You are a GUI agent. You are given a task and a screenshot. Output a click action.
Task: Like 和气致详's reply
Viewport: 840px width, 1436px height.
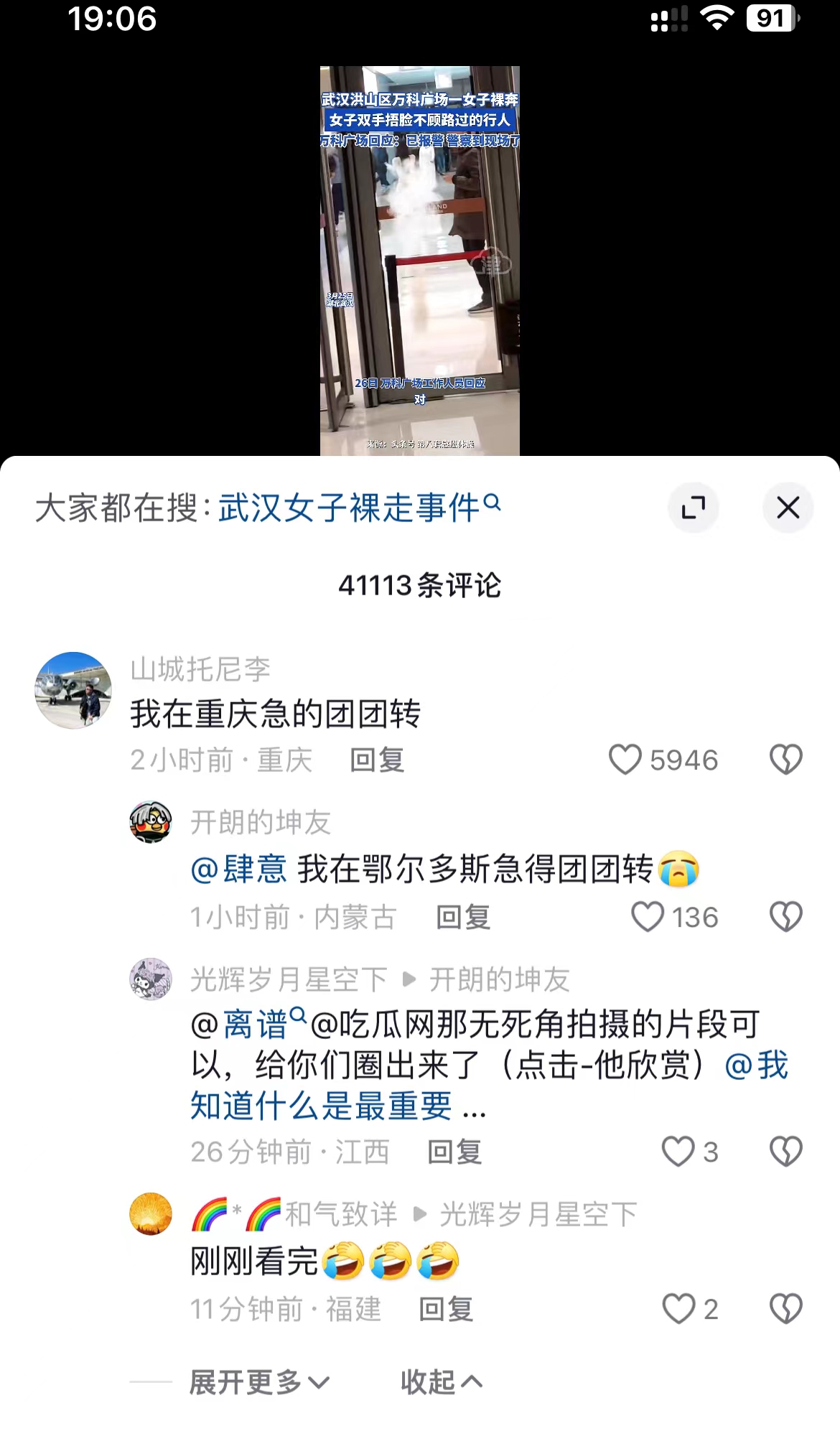(x=678, y=1309)
